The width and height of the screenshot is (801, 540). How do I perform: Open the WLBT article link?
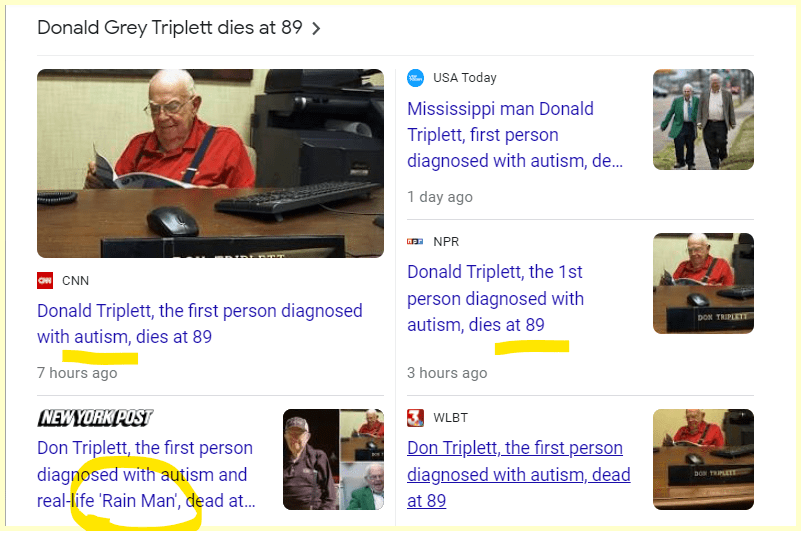point(518,474)
